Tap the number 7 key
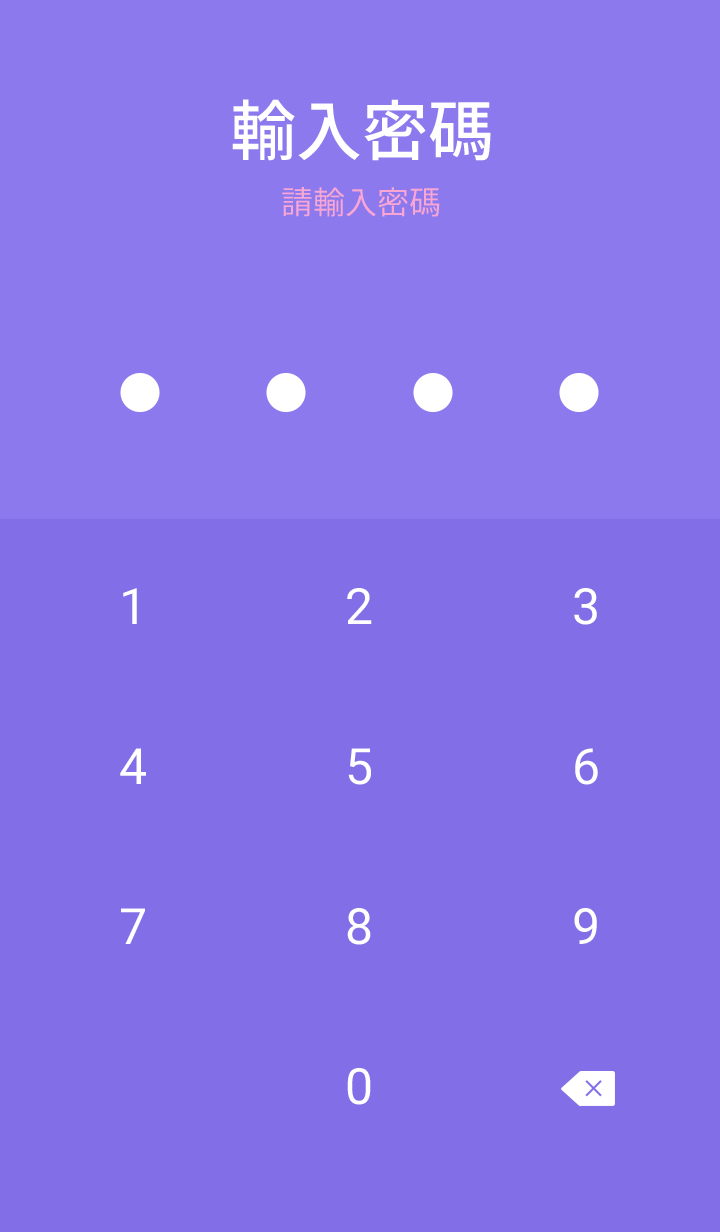The height and width of the screenshot is (1232, 720). point(132,927)
